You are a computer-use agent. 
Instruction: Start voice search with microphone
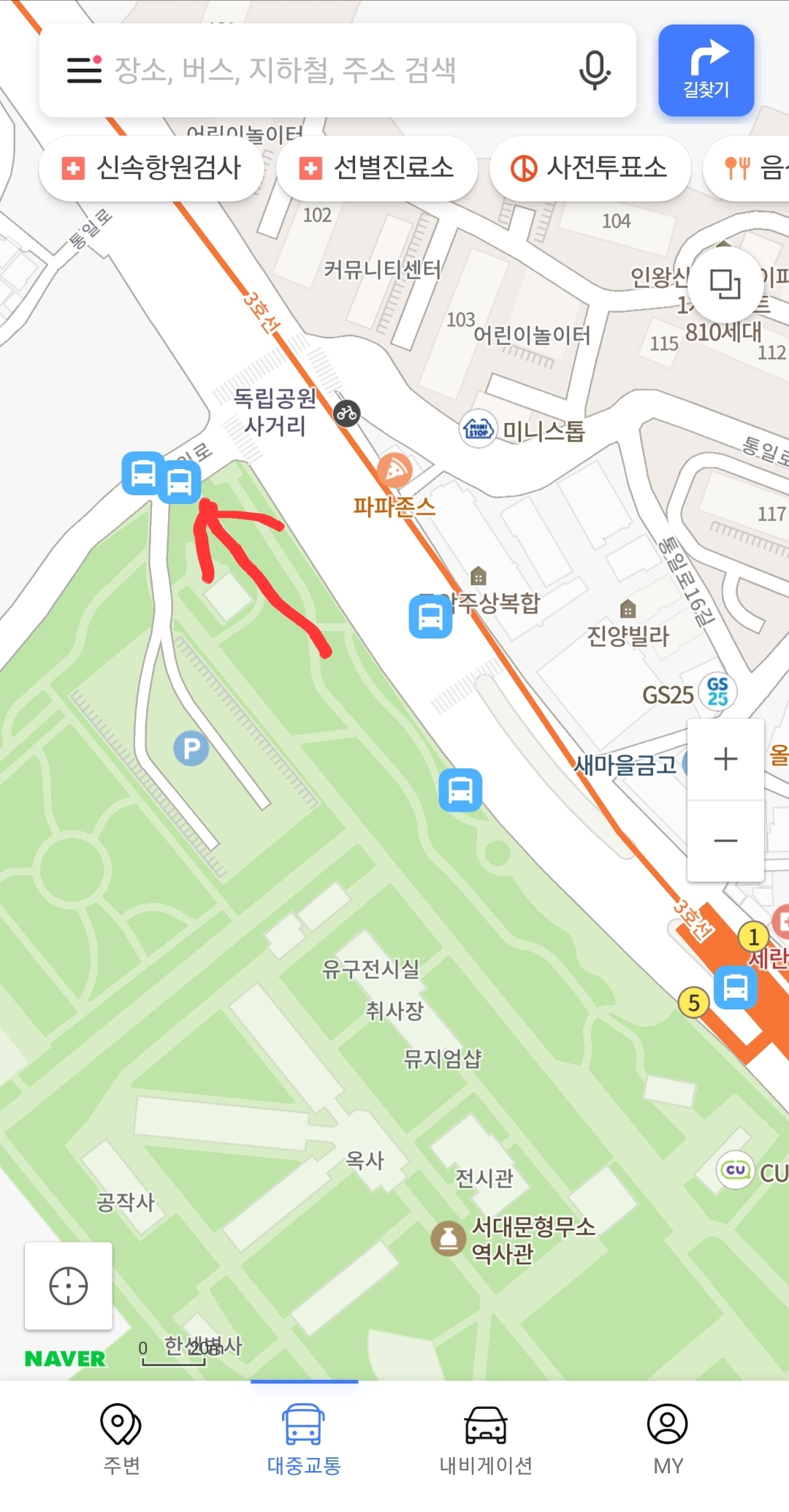point(595,70)
